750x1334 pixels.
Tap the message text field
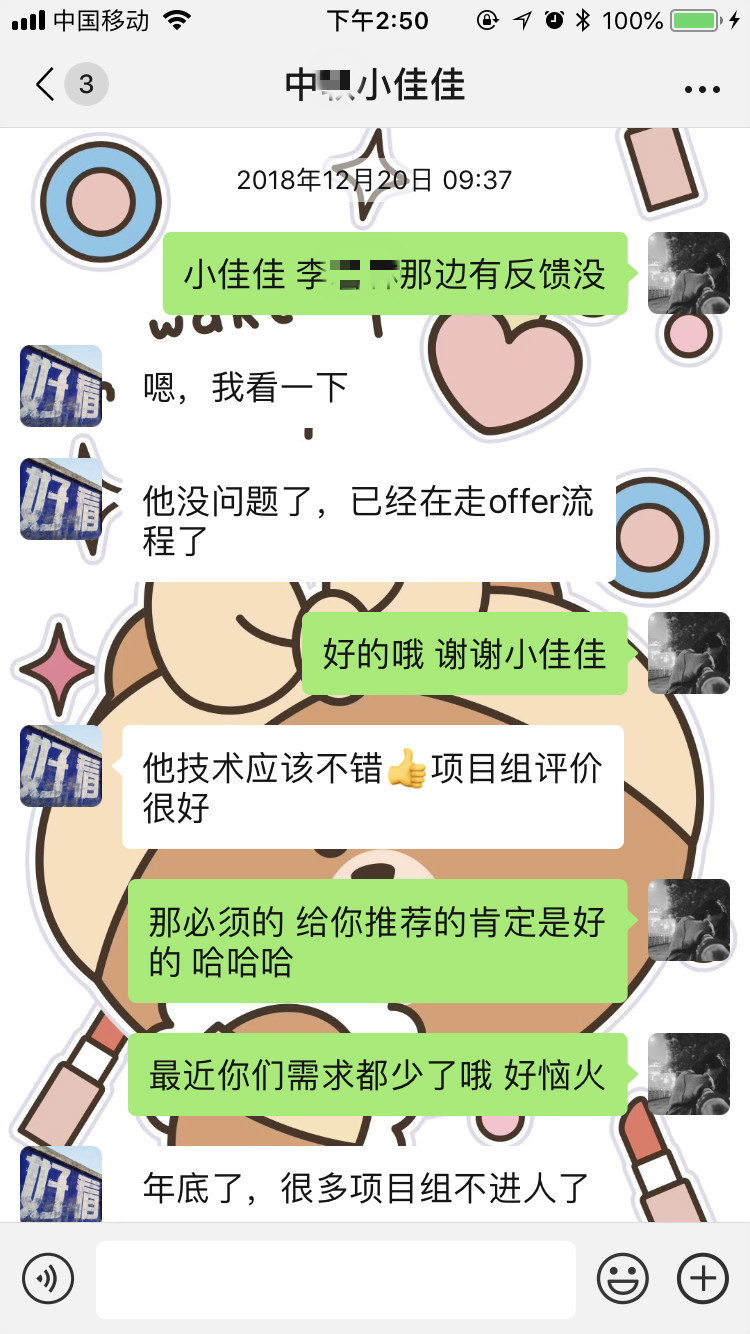(x=335, y=1279)
